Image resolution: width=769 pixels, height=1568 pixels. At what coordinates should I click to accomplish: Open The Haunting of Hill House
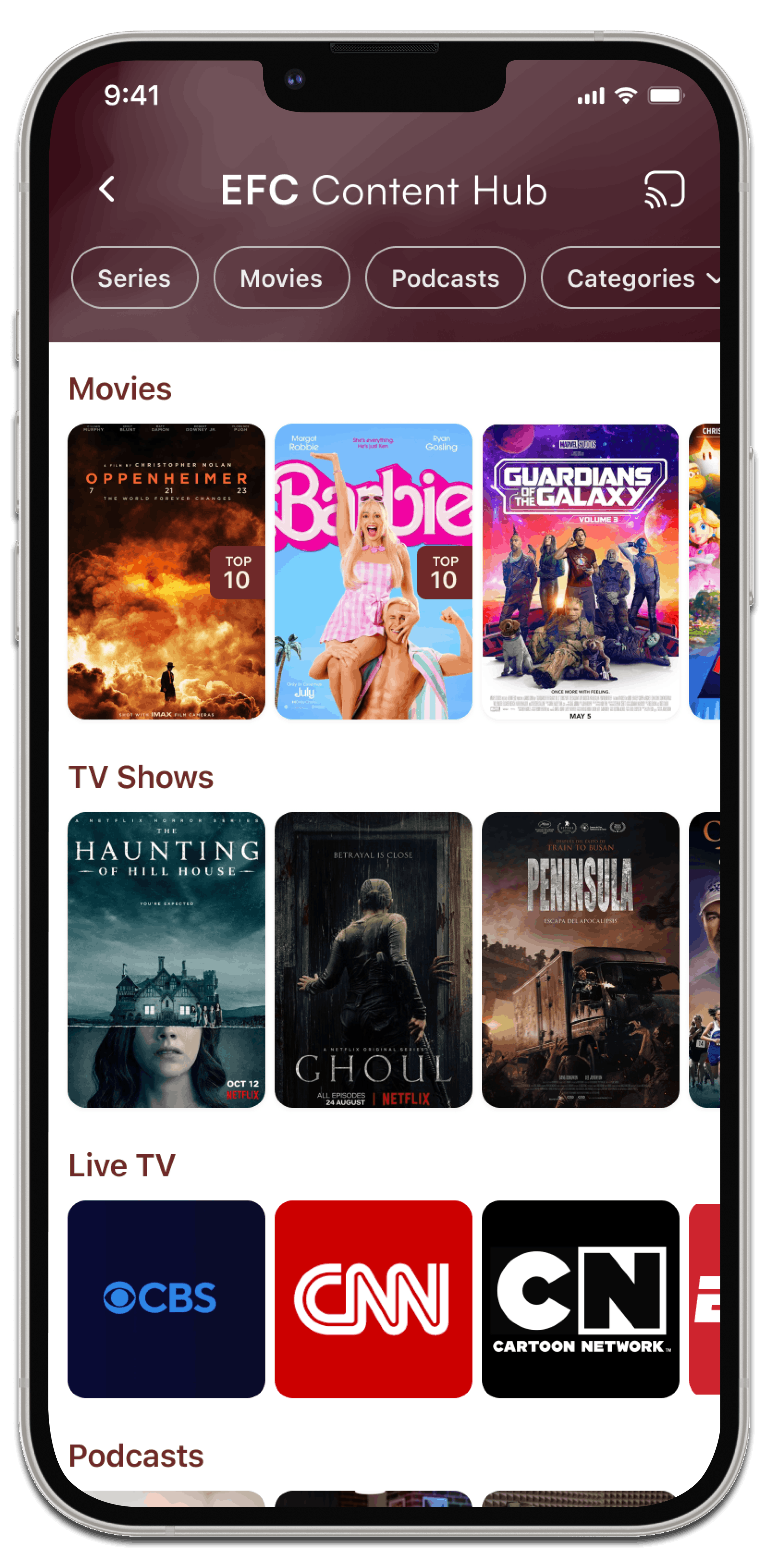click(x=166, y=960)
